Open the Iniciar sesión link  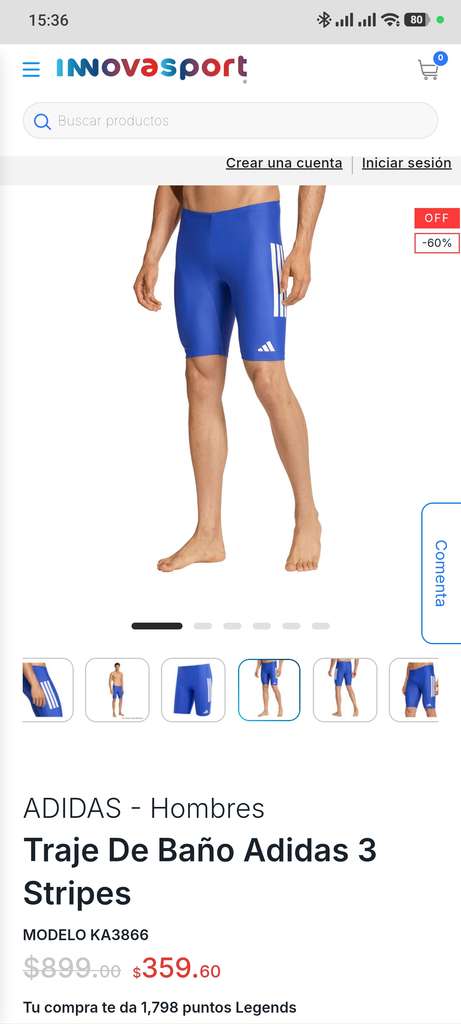(x=407, y=163)
